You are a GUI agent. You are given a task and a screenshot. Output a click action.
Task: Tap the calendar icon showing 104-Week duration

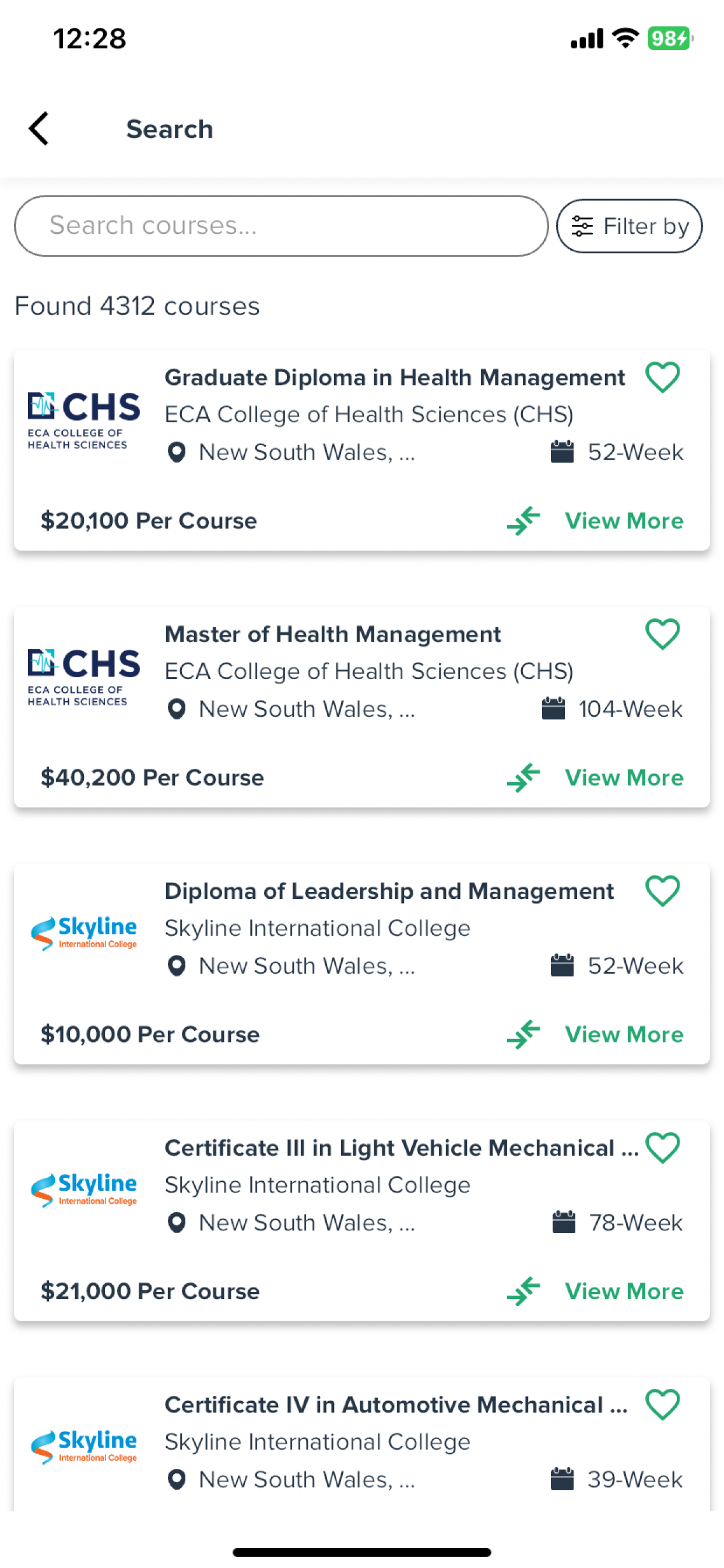click(x=554, y=709)
